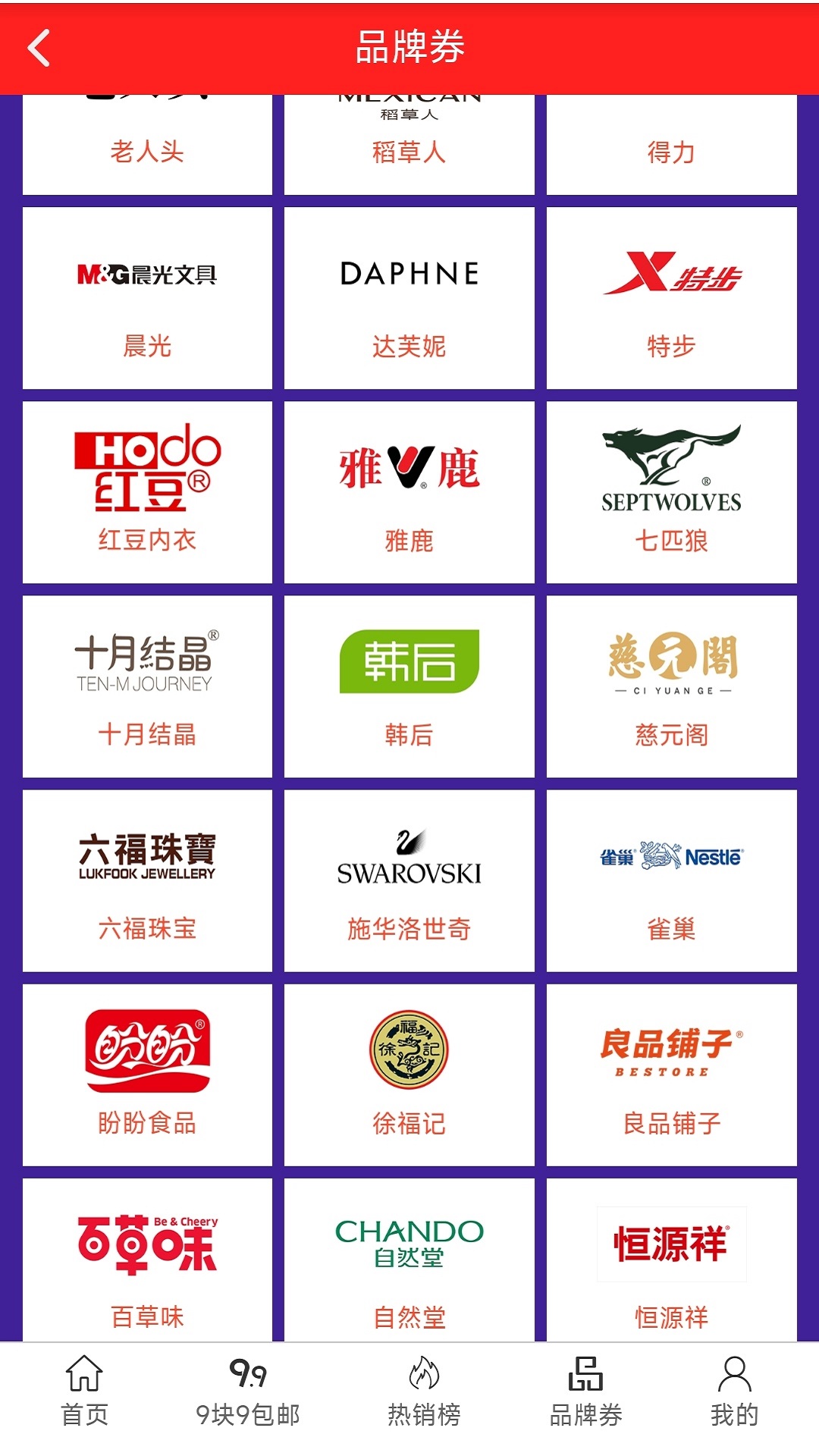
Task: Switch to the 首页 tab
Action: click(84, 1392)
